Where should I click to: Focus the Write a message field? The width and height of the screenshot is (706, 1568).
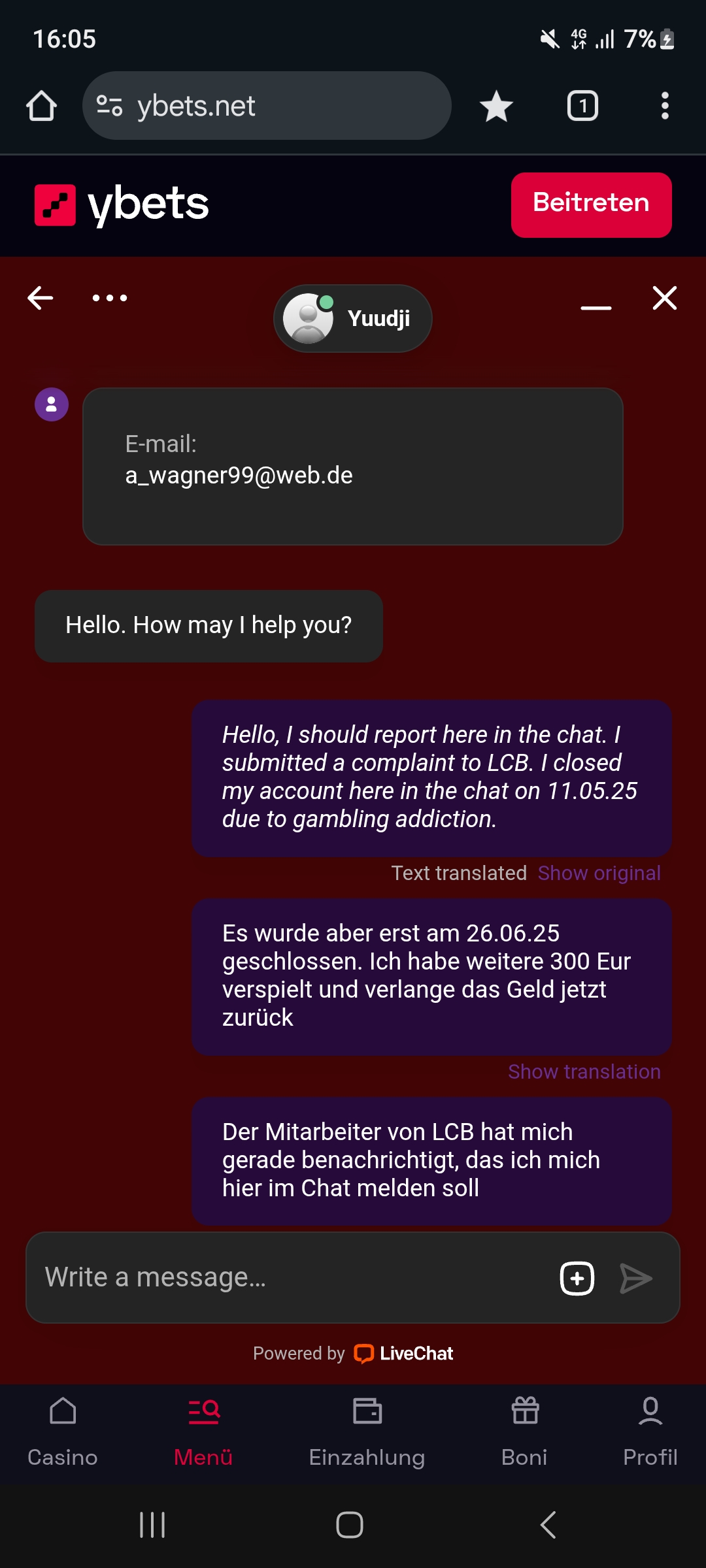tap(288, 1277)
